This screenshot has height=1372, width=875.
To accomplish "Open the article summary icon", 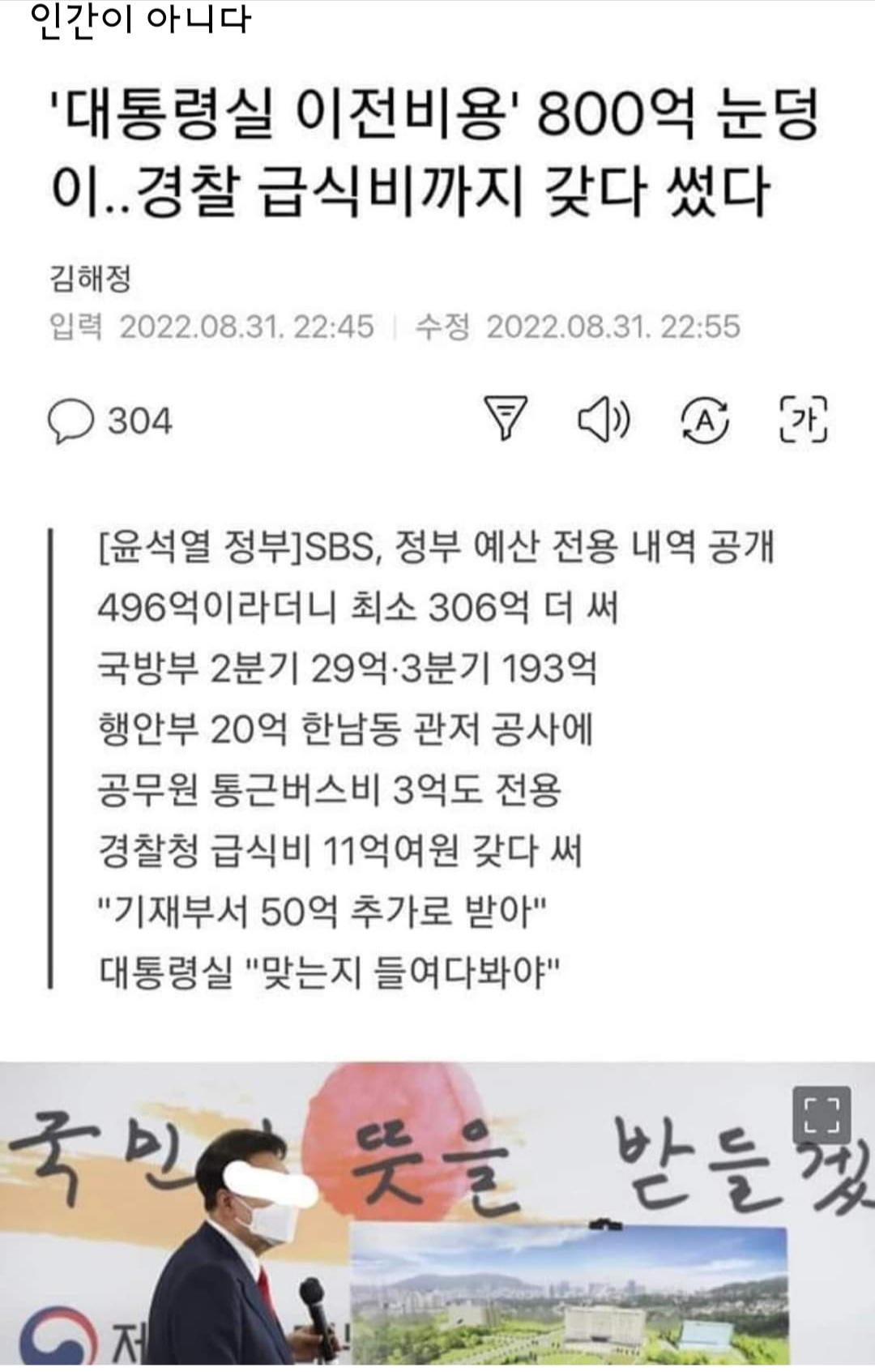I will (x=506, y=418).
